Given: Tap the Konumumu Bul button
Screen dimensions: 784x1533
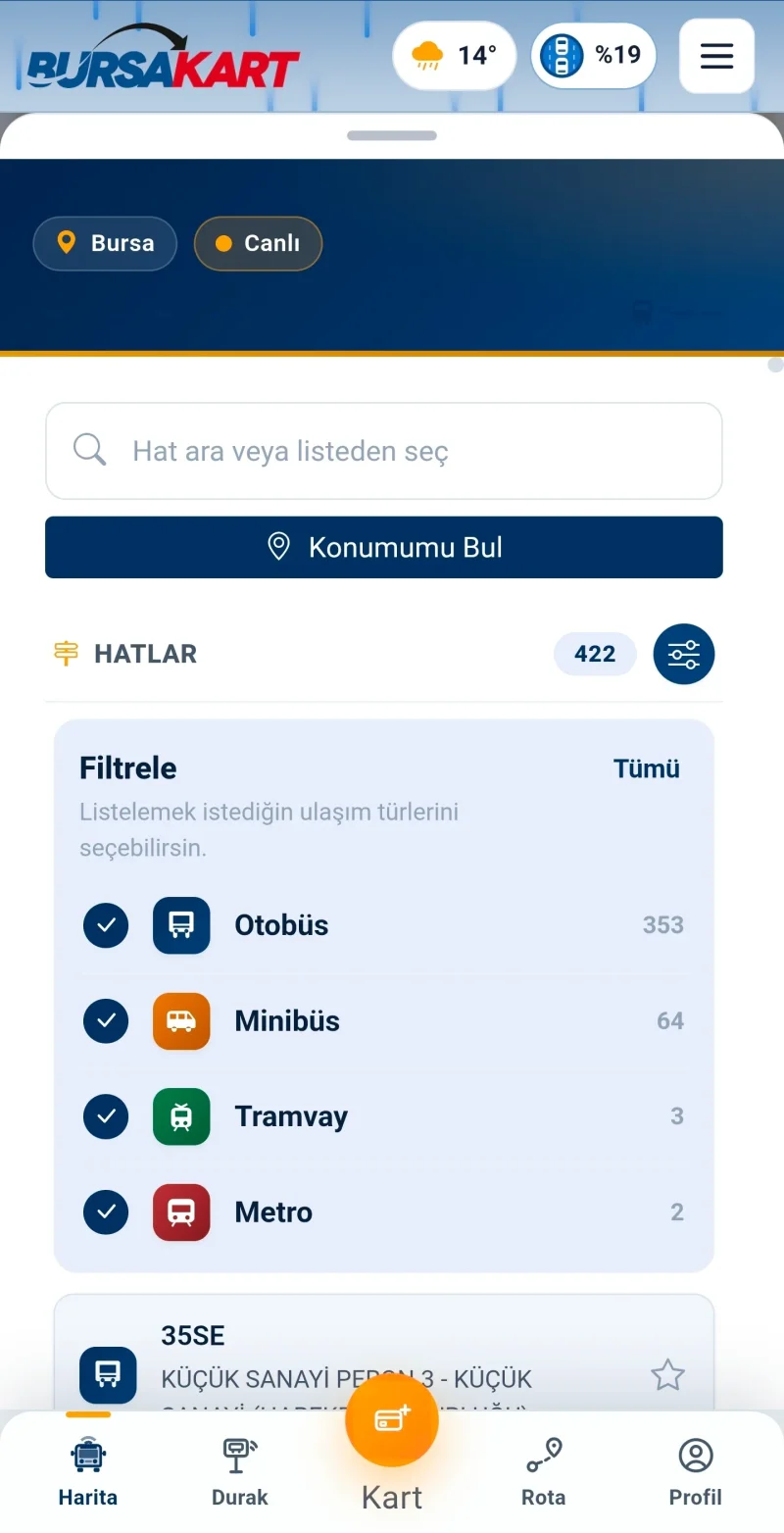Looking at the screenshot, I should coord(384,547).
